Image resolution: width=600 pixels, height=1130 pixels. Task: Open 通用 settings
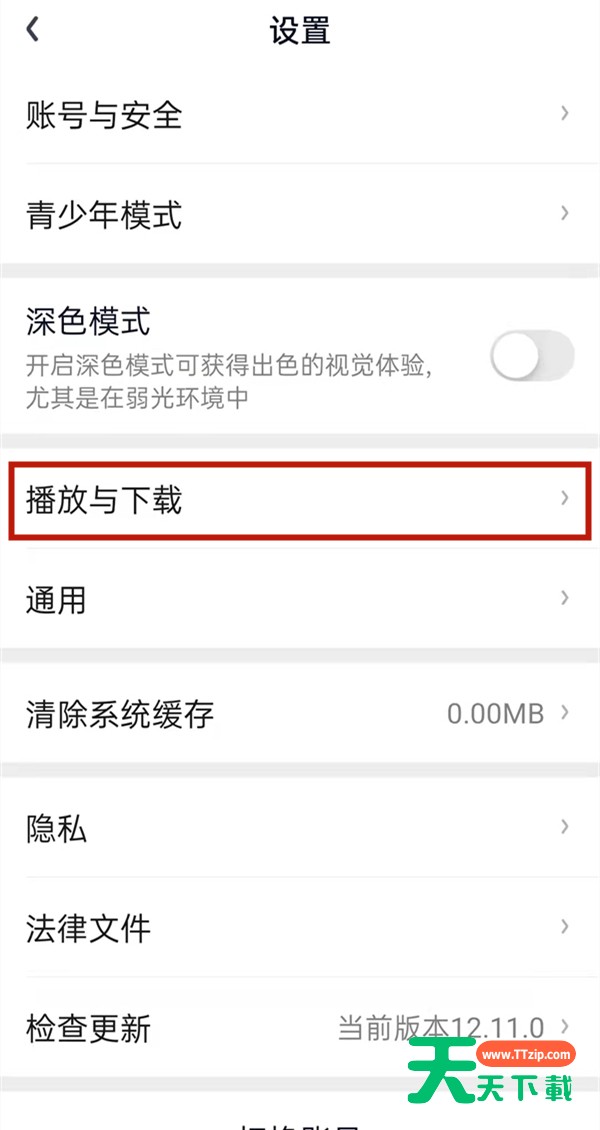300,599
